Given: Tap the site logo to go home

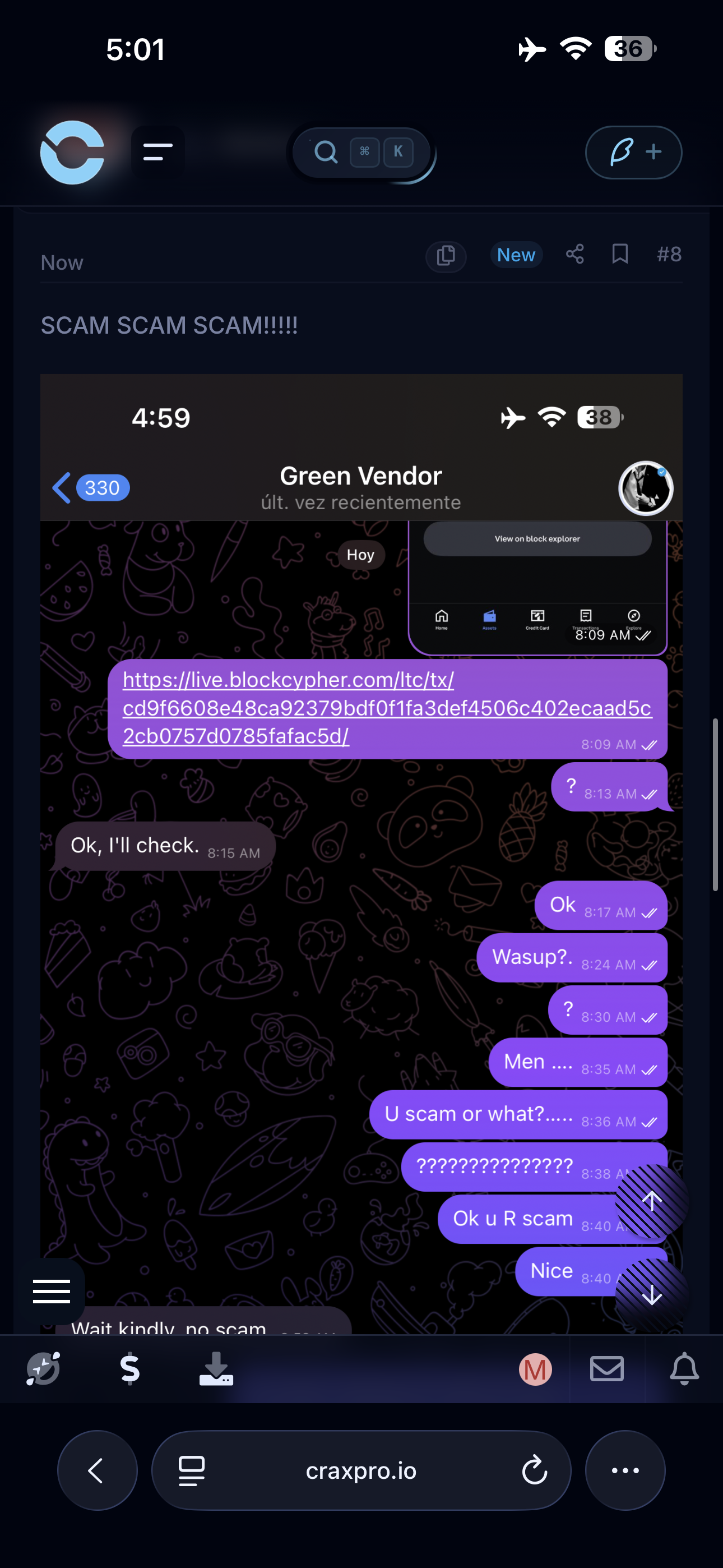Looking at the screenshot, I should point(72,152).
